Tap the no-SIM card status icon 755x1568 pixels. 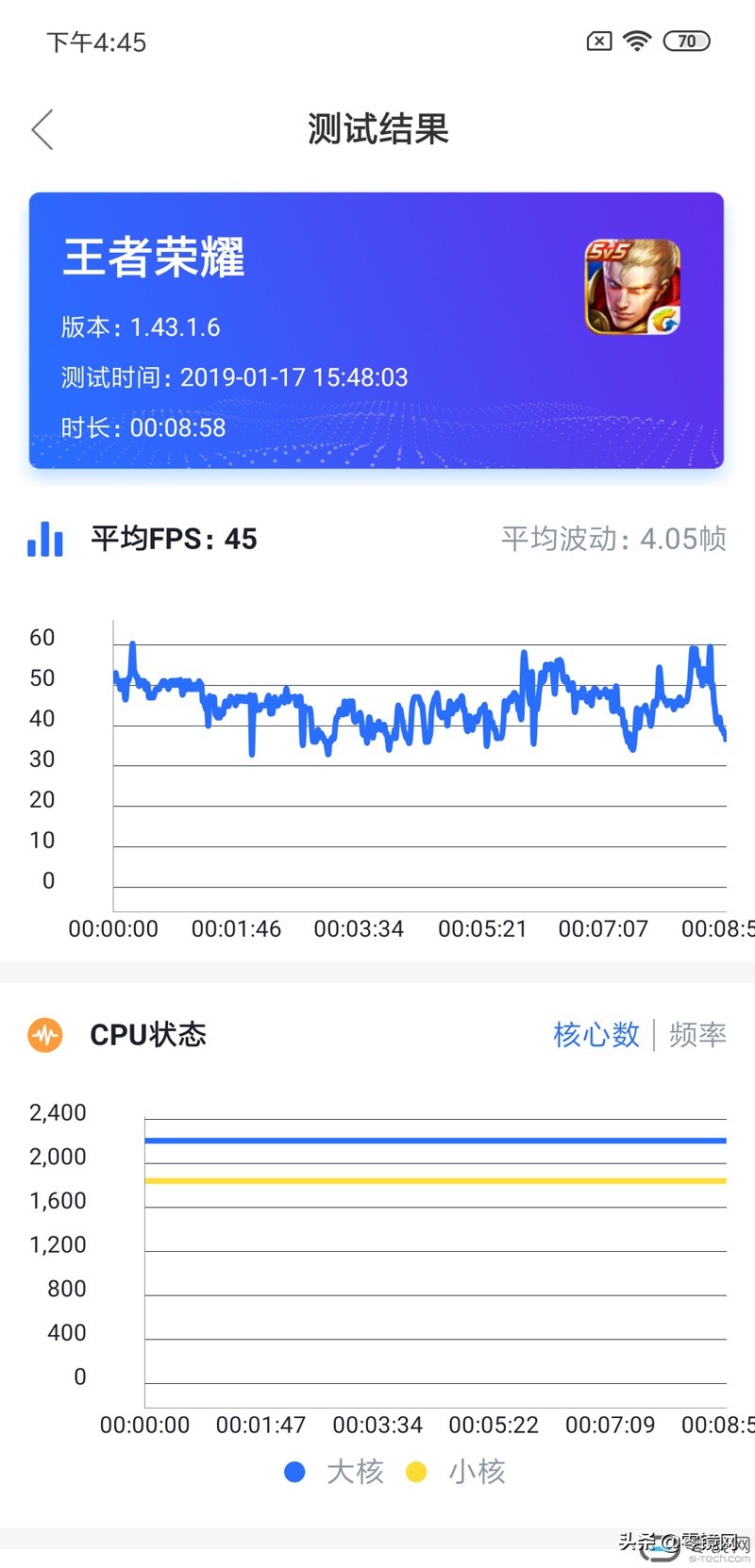pyautogui.click(x=598, y=41)
